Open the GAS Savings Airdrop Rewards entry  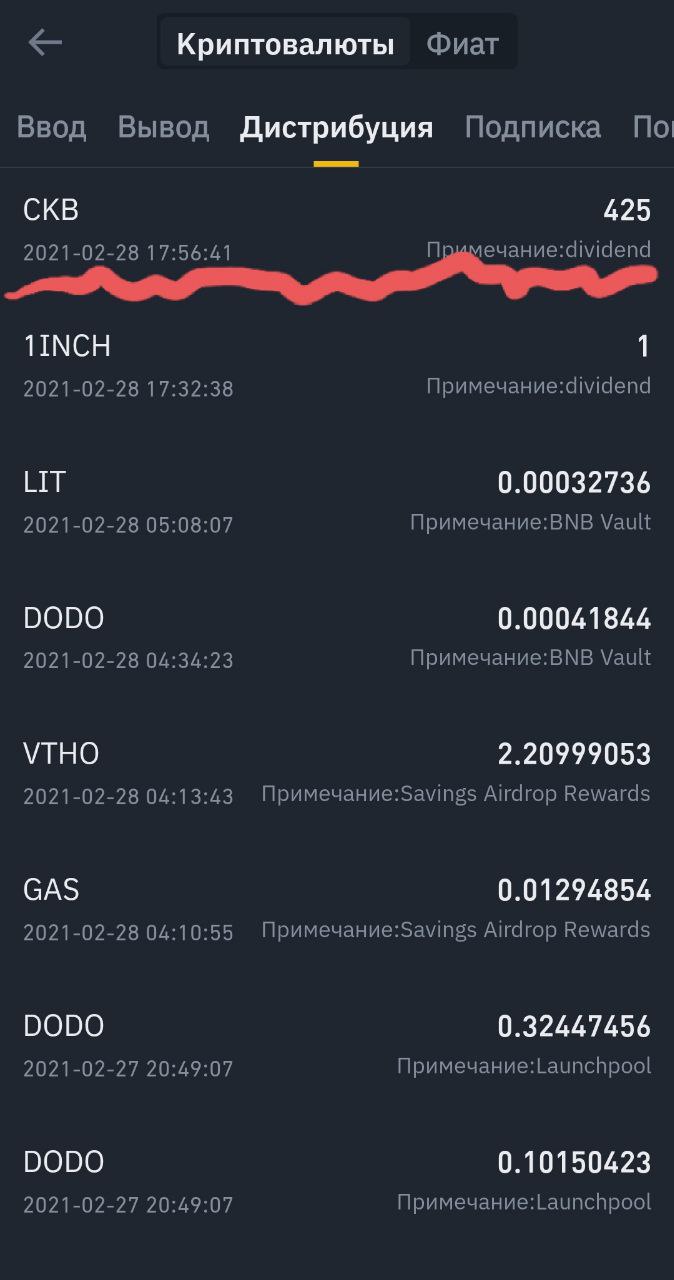tap(337, 910)
